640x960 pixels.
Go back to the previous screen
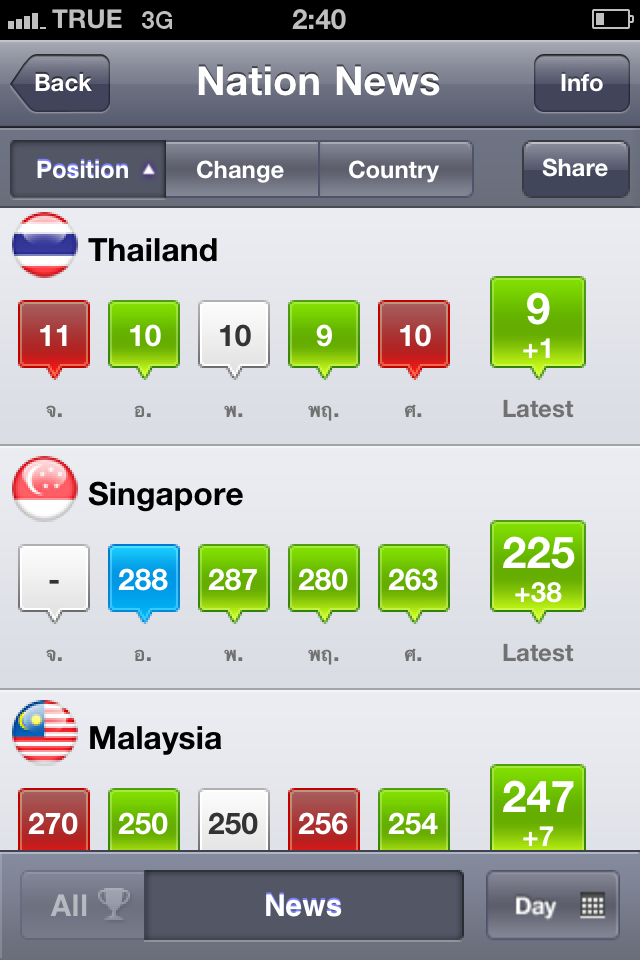pos(61,83)
